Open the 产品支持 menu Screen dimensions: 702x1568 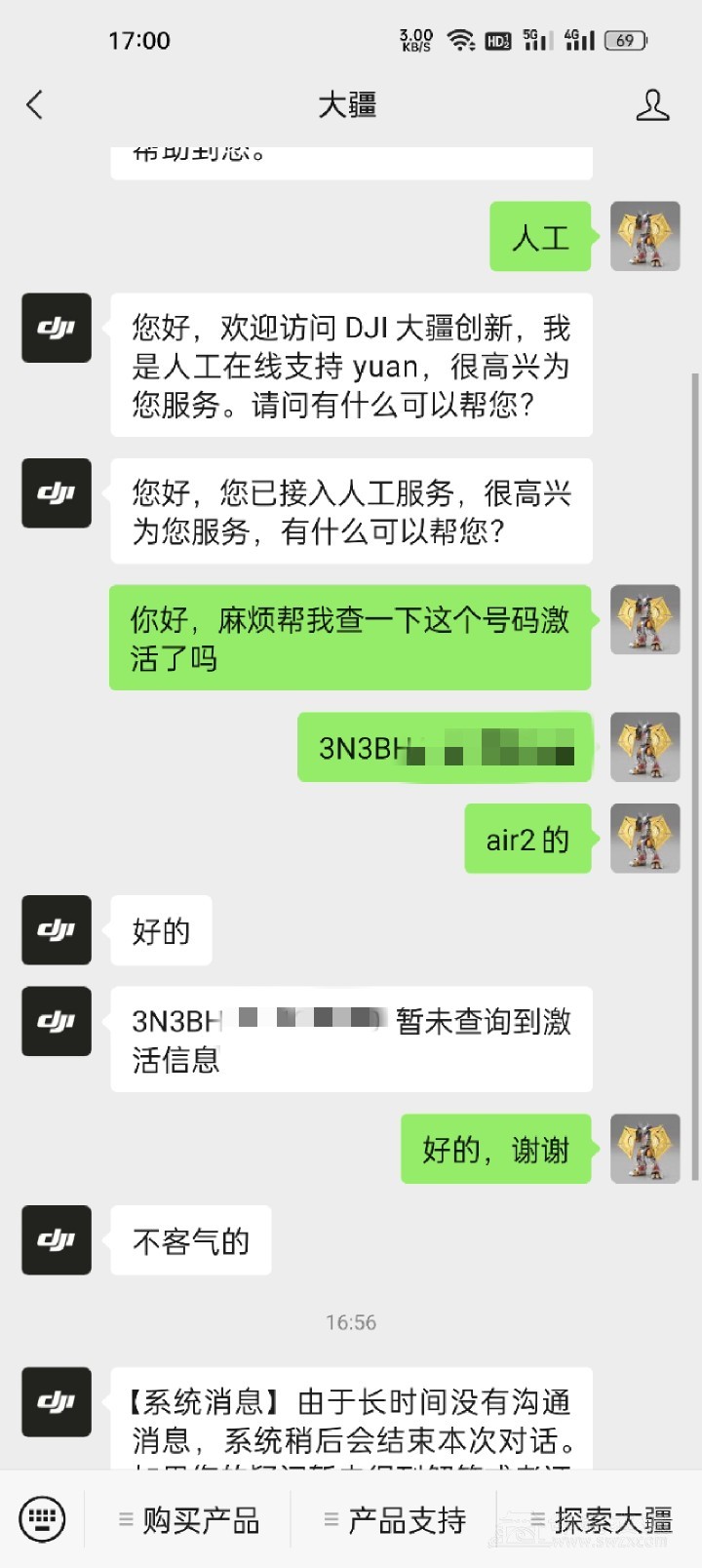[x=395, y=1519]
